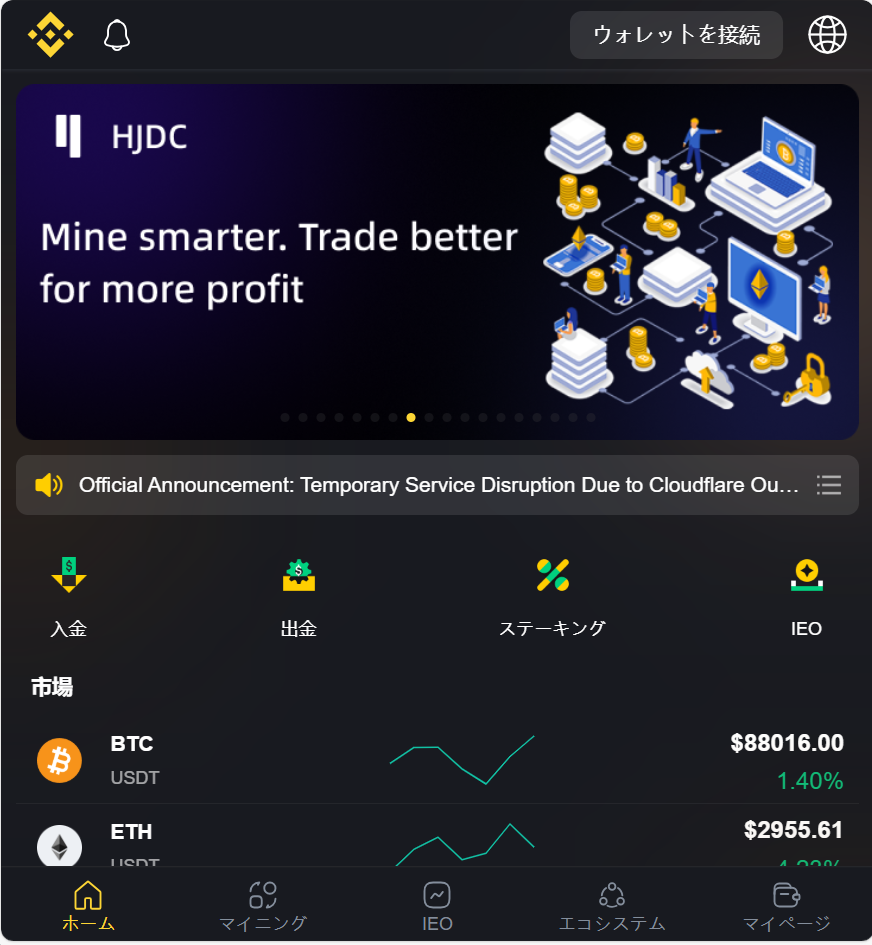
Task: Open 出金 withdrawal
Action: tap(299, 597)
